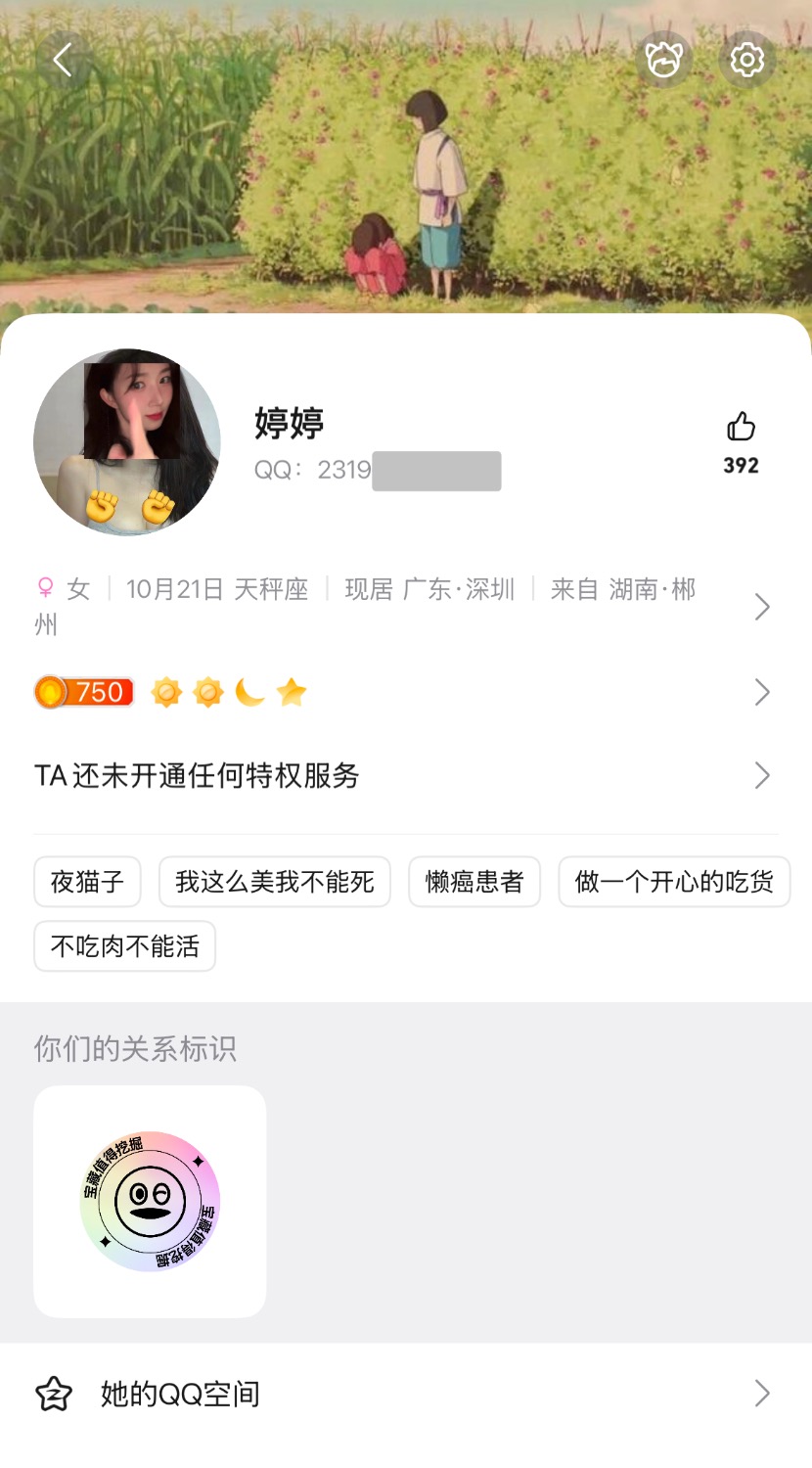Like 婷婷's profile with the thumbs-up
This screenshot has width=812, height=1468.
[741, 428]
